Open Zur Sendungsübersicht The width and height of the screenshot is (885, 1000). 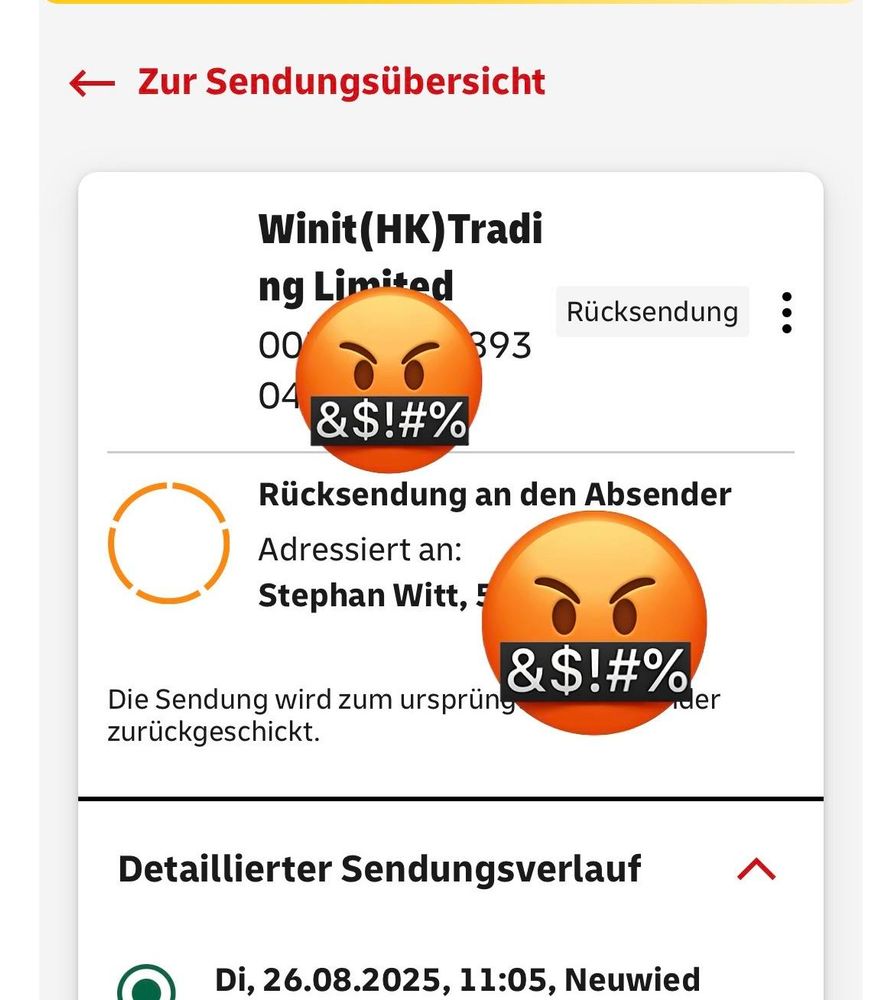pyautogui.click(x=340, y=82)
